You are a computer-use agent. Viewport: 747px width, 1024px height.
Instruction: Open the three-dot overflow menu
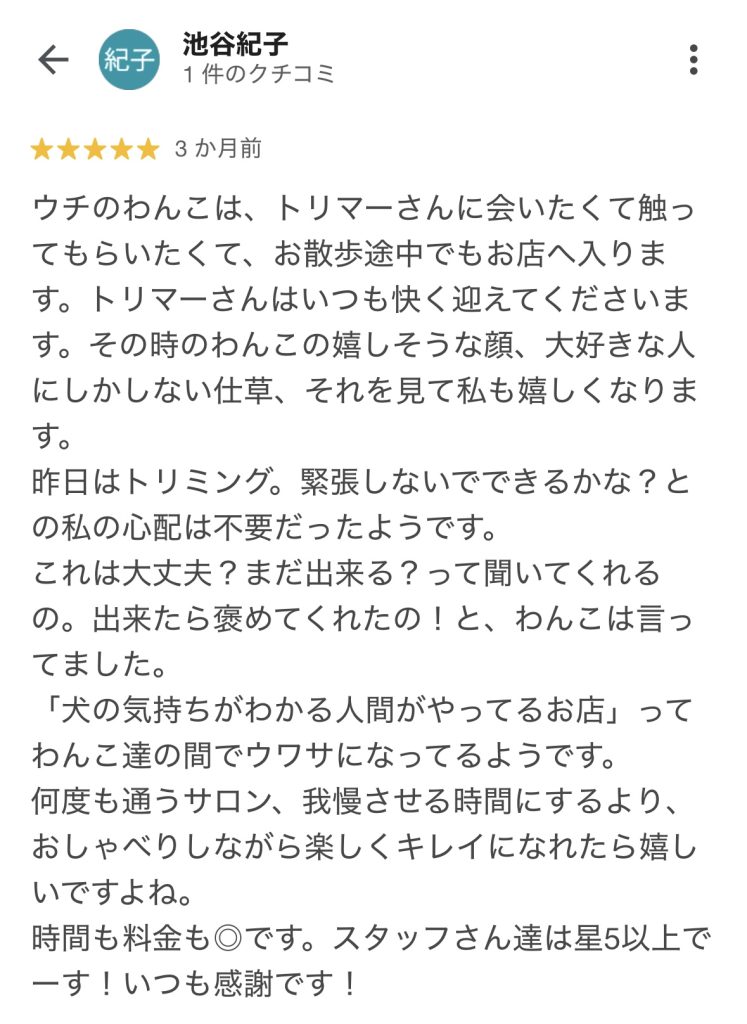click(693, 60)
